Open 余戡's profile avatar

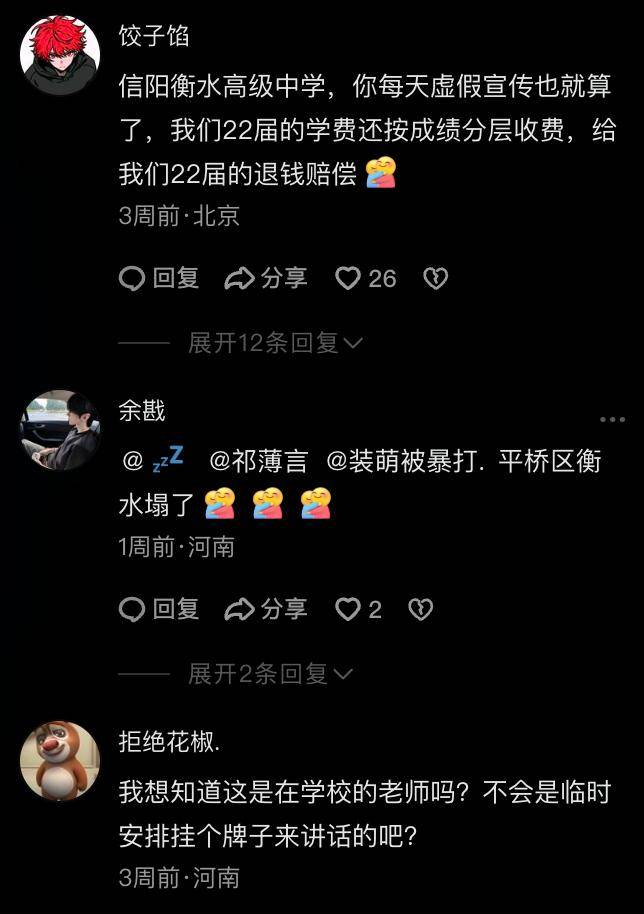tap(60, 430)
